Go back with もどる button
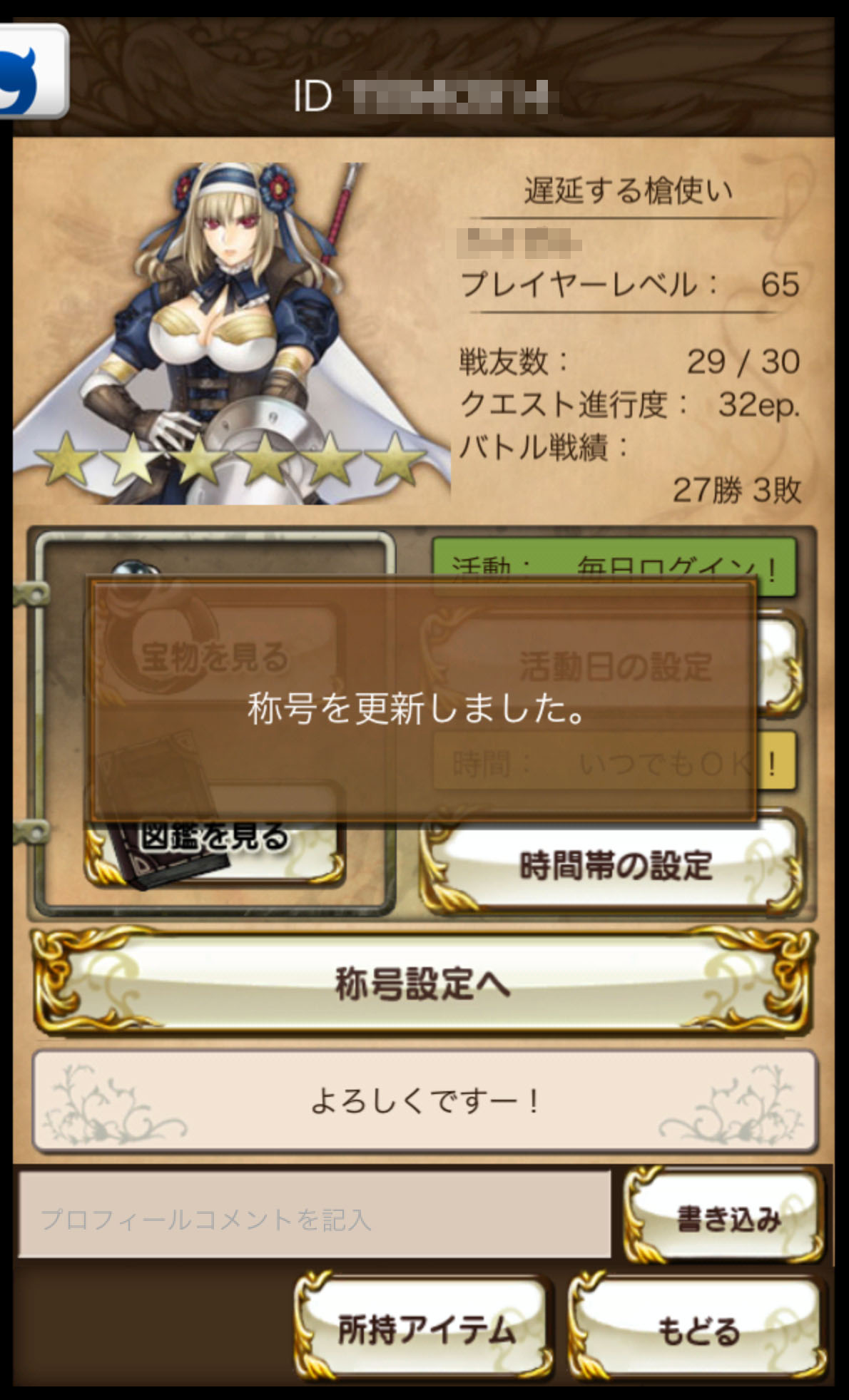 [x=698, y=1330]
